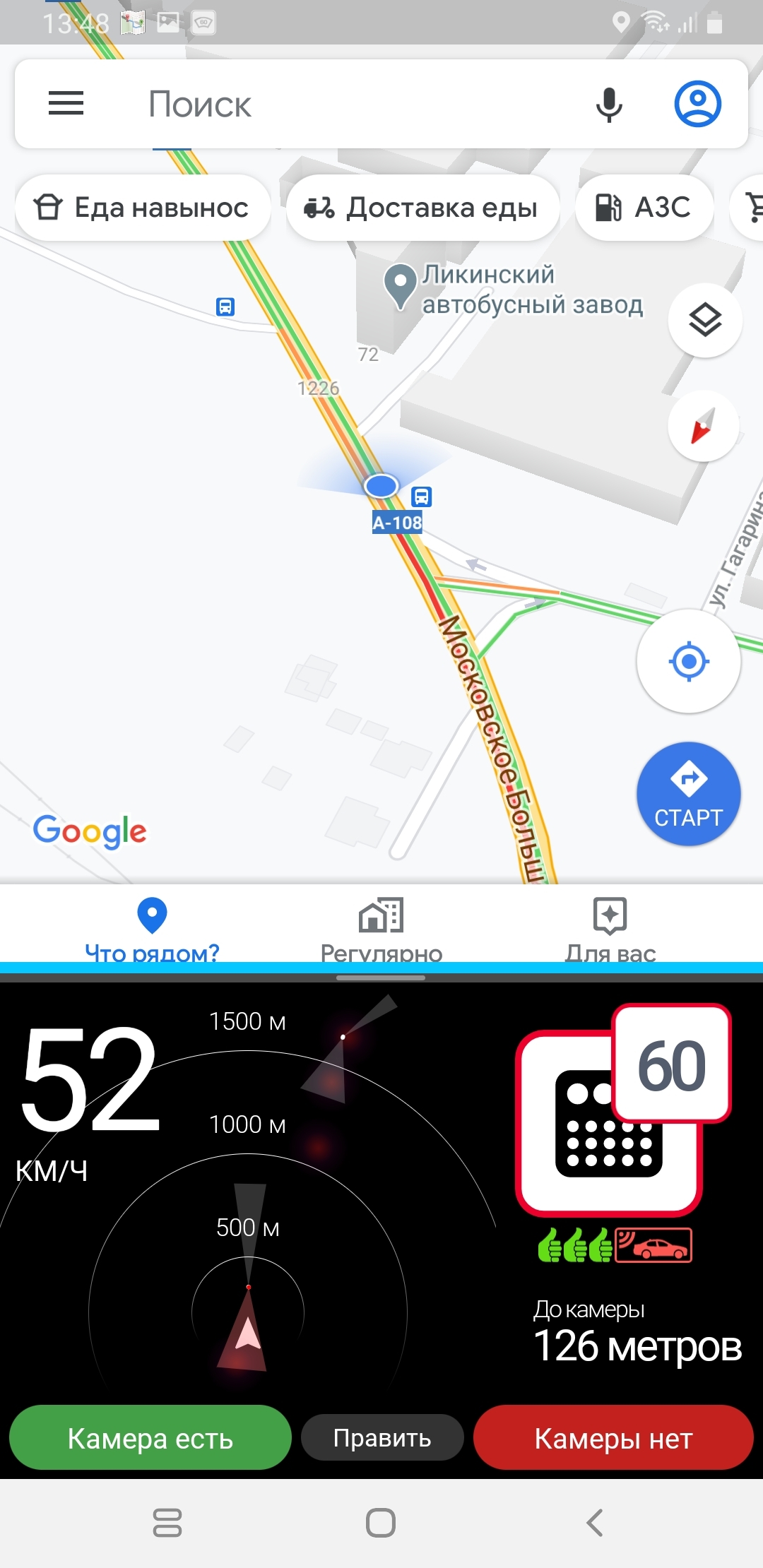The height and width of the screenshot is (1568, 763).
Task: Start navigation with the СТАРТ button
Action: [x=688, y=794]
